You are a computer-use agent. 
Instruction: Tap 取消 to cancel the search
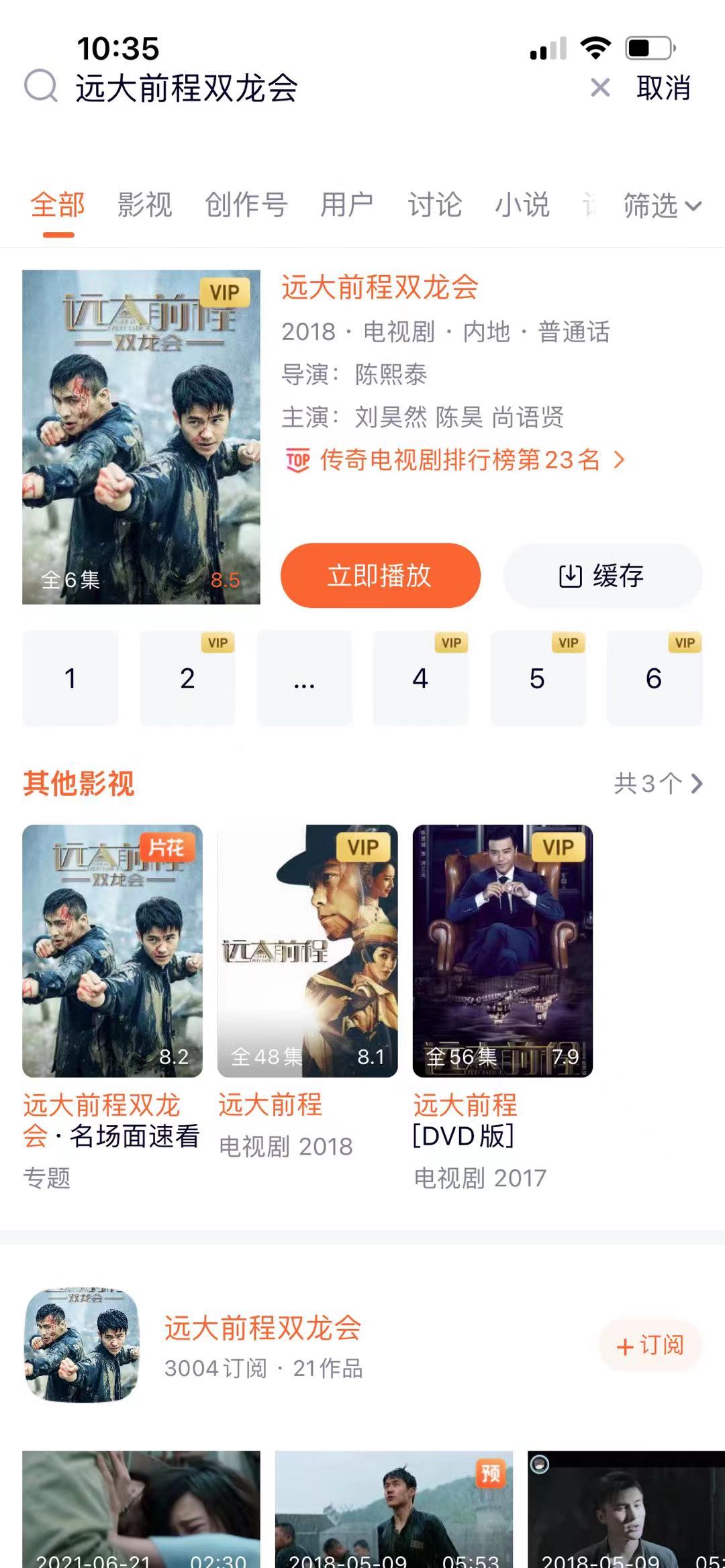point(663,88)
